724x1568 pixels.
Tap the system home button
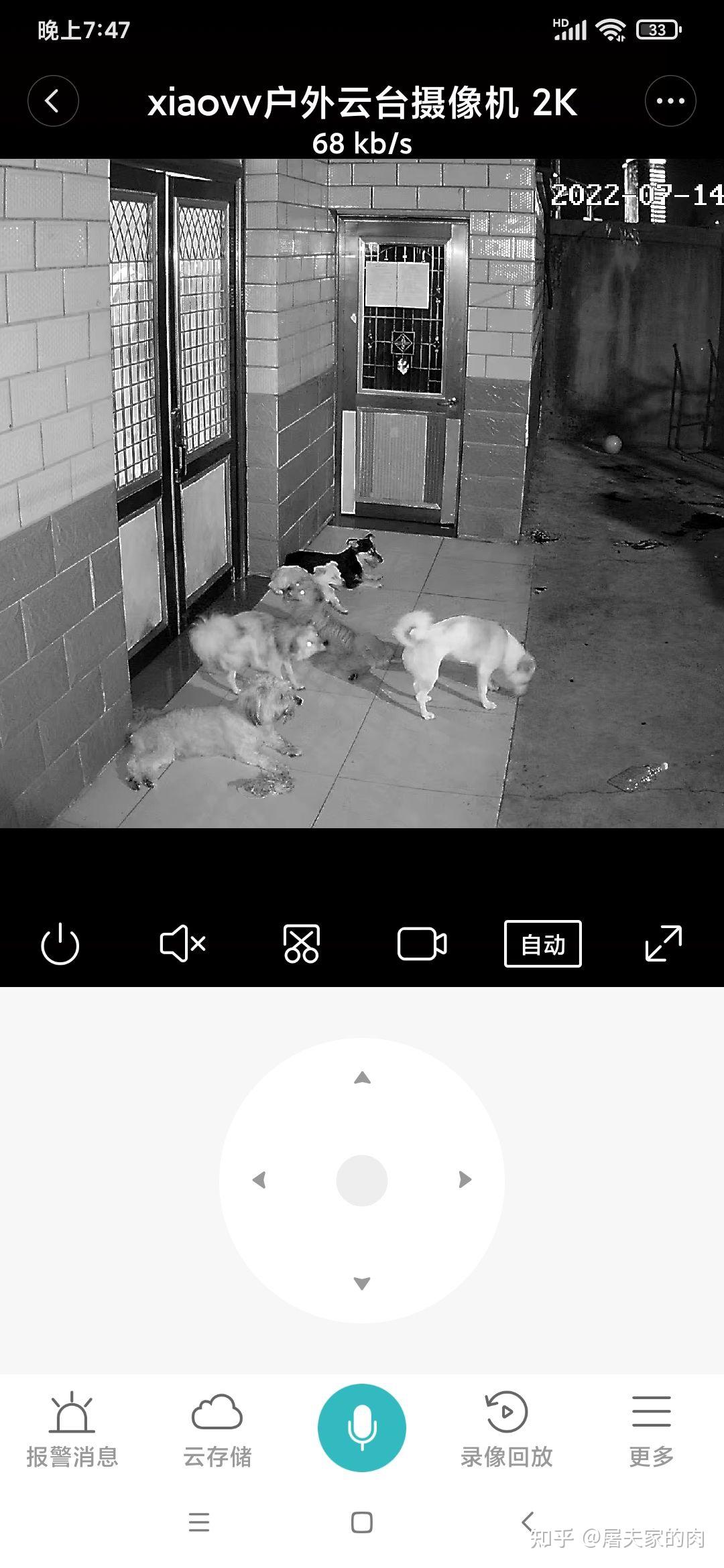point(362,1522)
